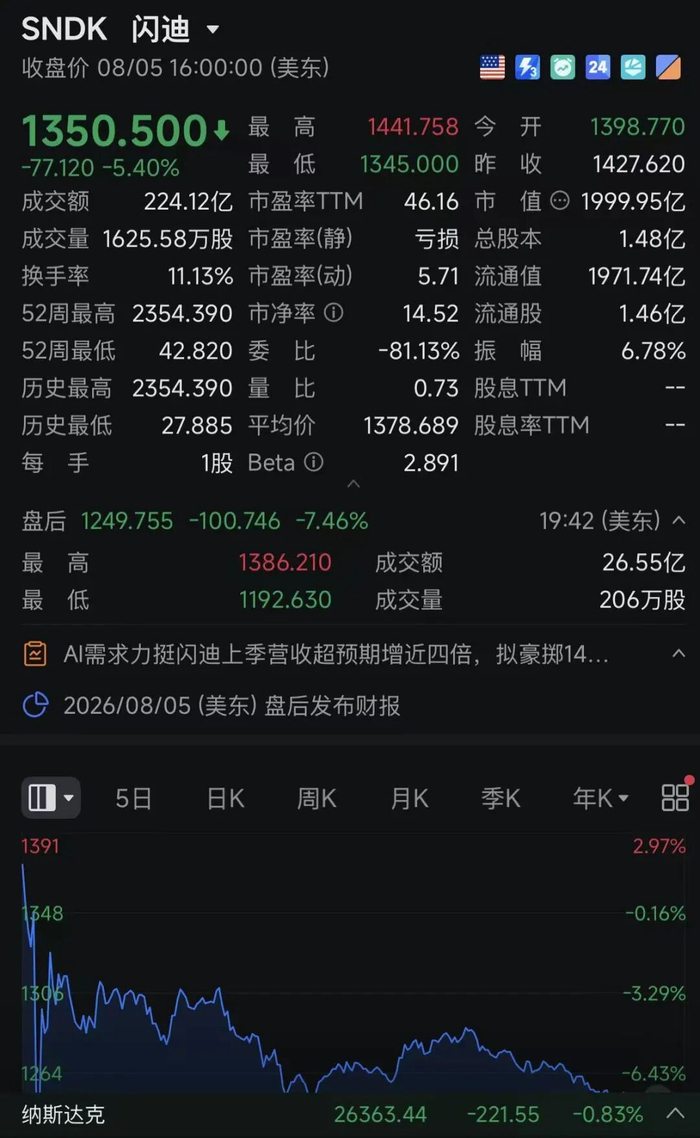Tap the 24-hour trading icon
This screenshot has height=1138, width=700.
pyautogui.click(x=598, y=67)
